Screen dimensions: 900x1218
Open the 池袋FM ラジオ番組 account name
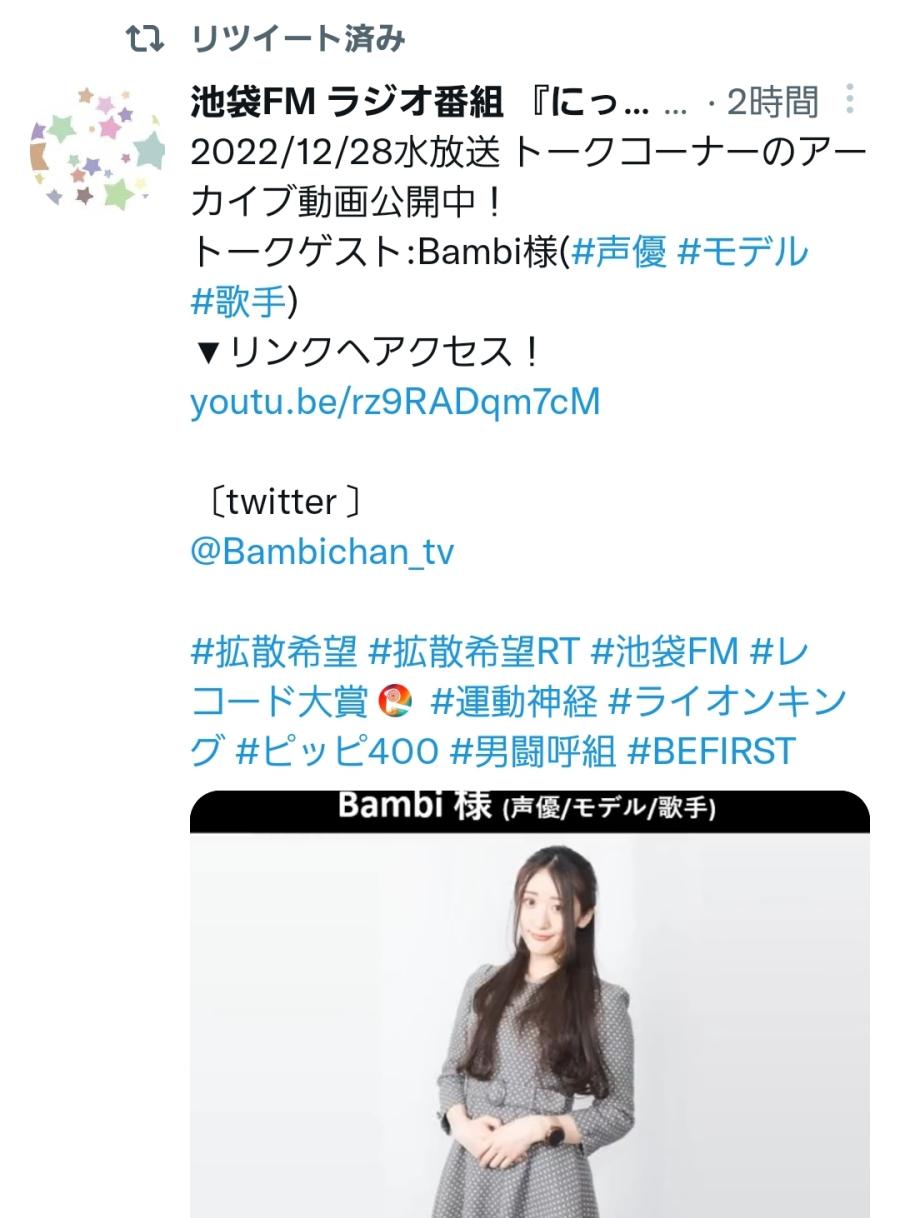click(420, 101)
